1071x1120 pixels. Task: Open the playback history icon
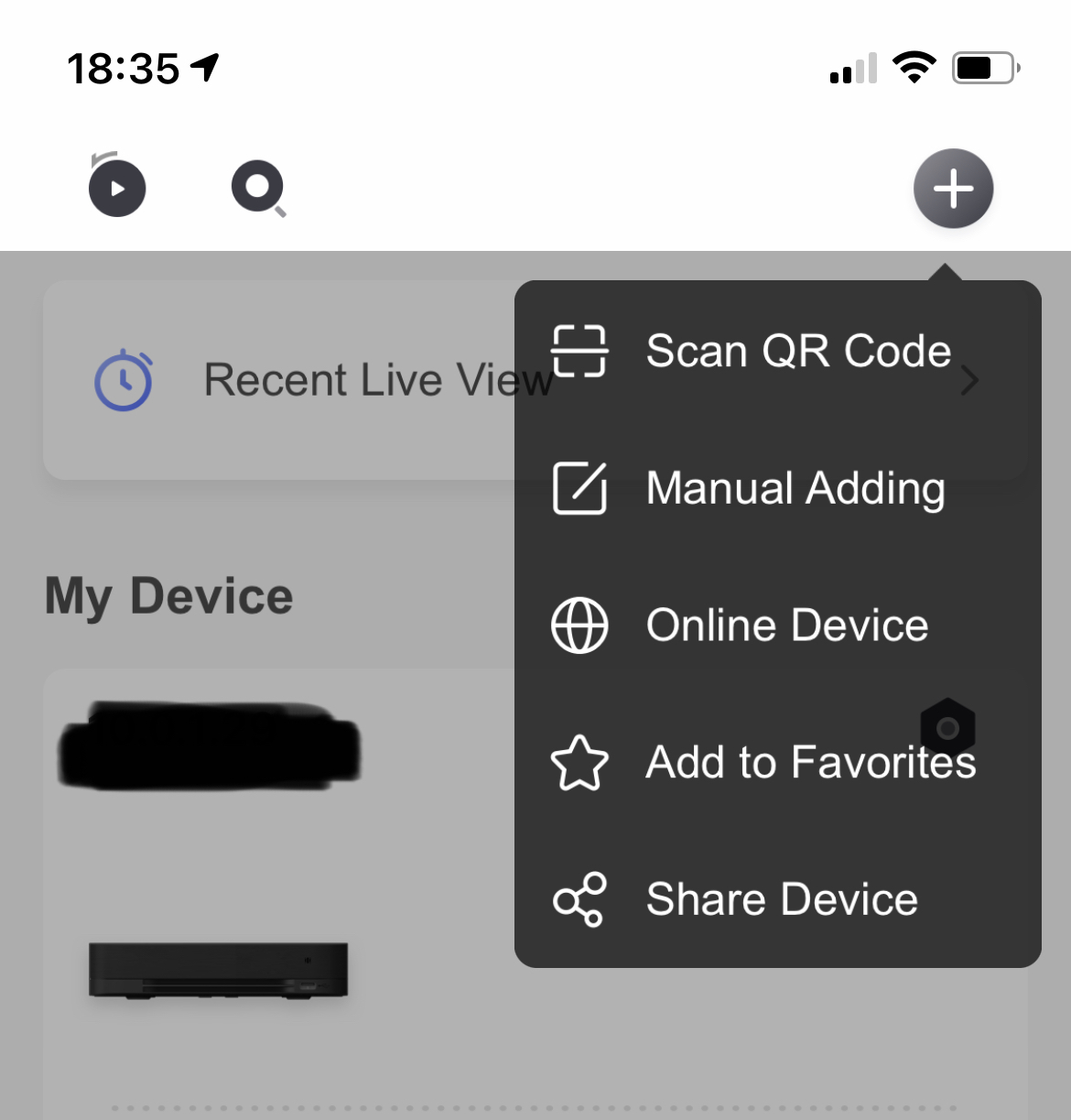point(117,187)
